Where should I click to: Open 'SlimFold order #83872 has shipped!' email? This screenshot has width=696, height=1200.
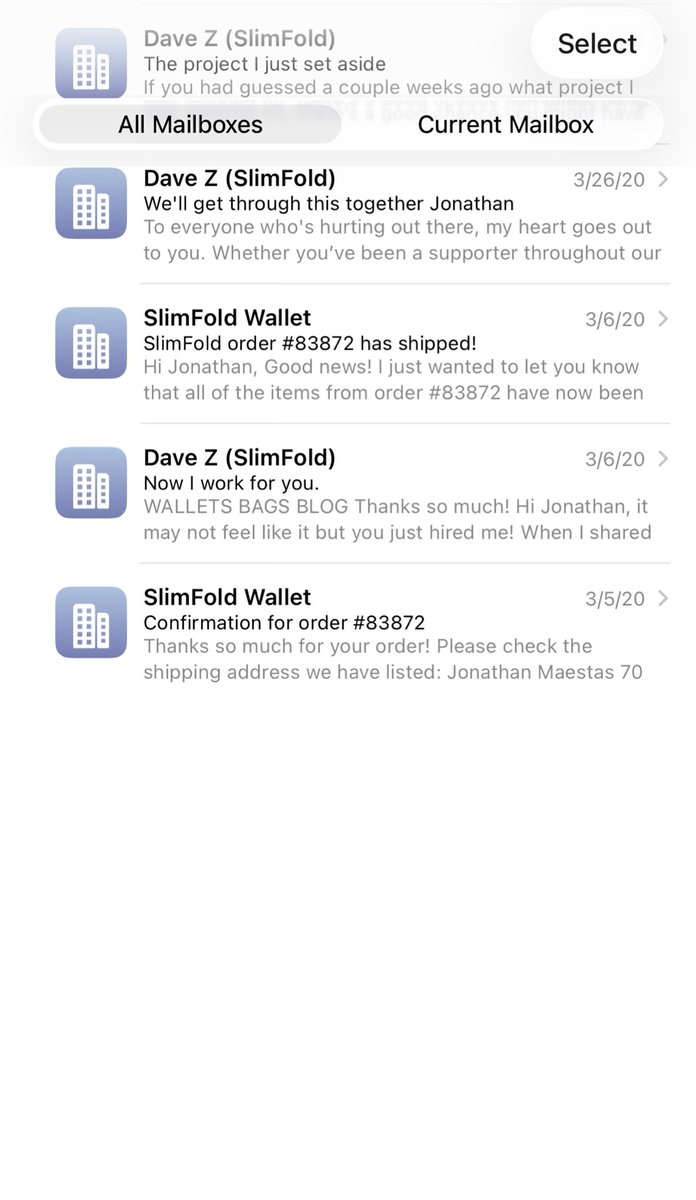tap(360, 354)
